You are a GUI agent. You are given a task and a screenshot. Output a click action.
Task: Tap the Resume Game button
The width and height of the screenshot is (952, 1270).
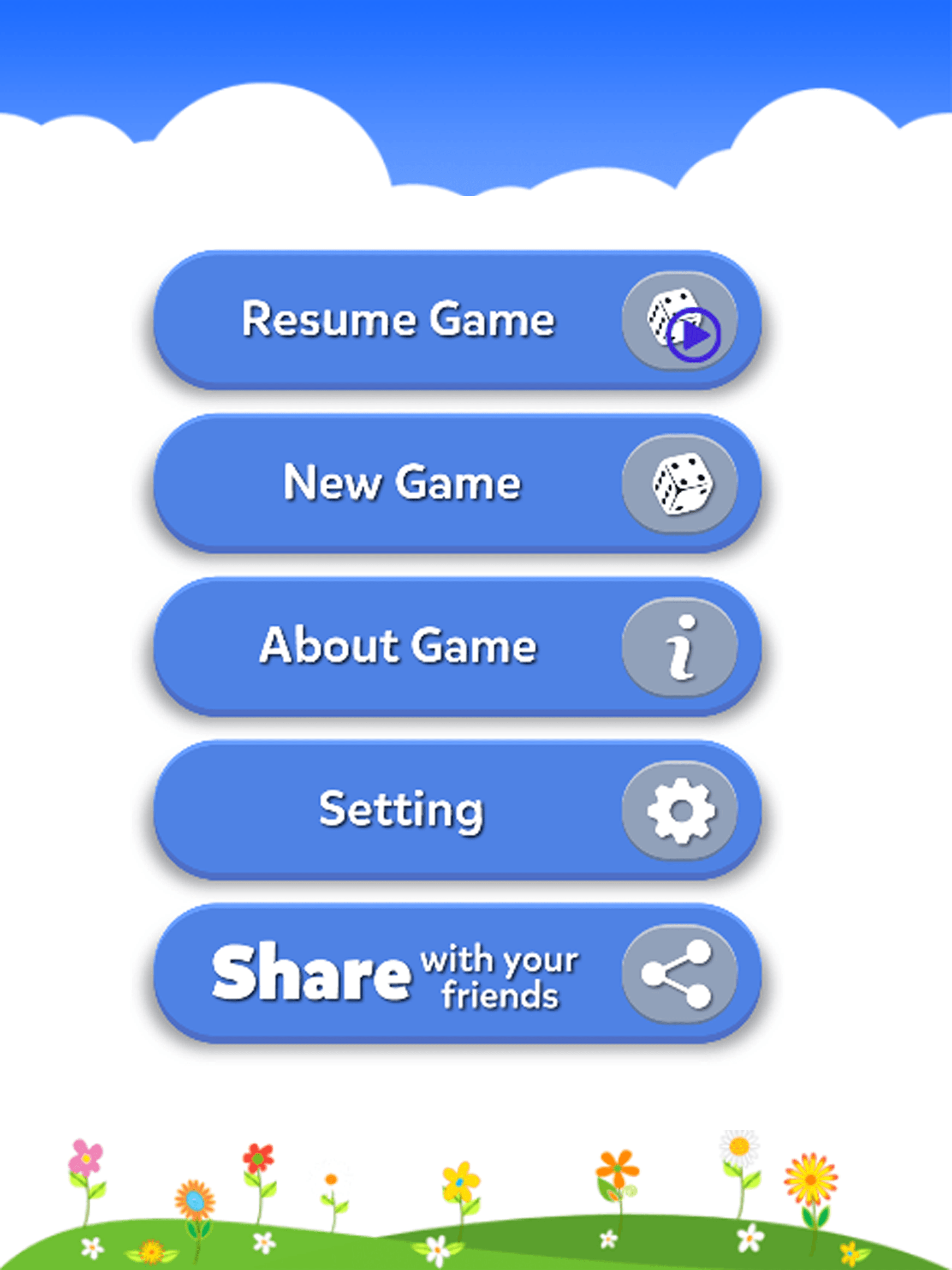pos(457,320)
